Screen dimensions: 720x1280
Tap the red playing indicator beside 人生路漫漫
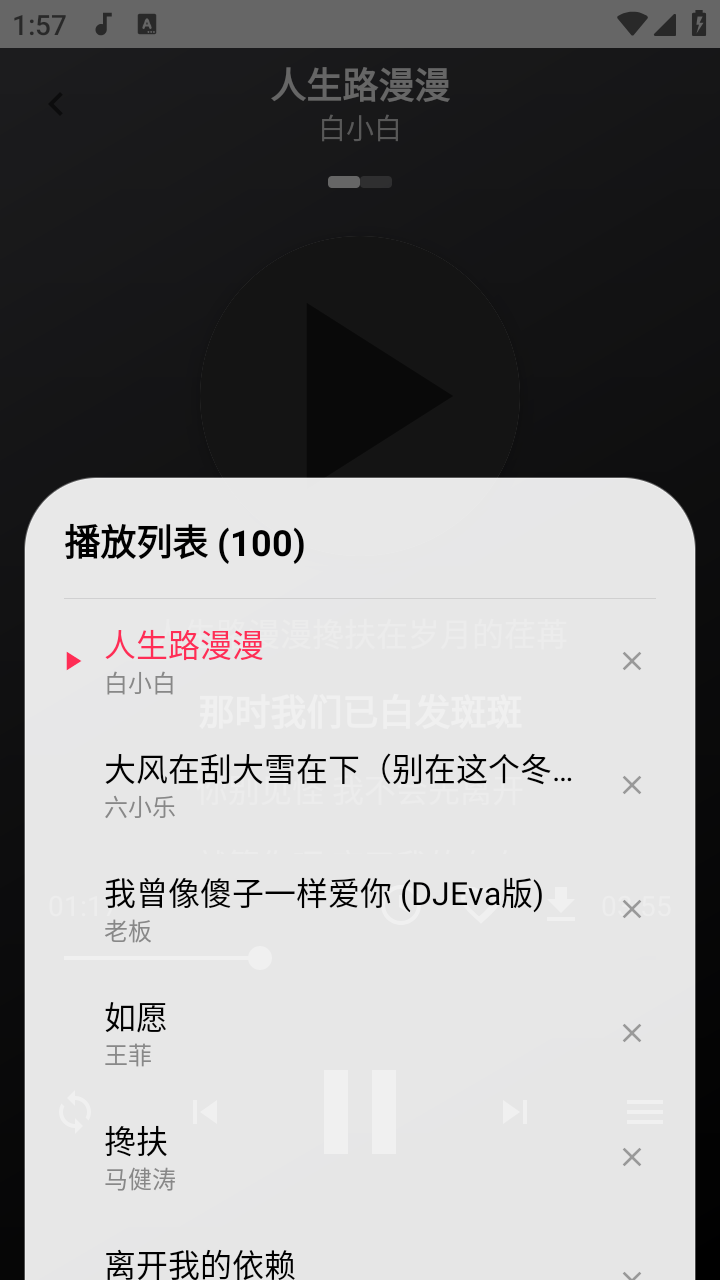click(73, 660)
